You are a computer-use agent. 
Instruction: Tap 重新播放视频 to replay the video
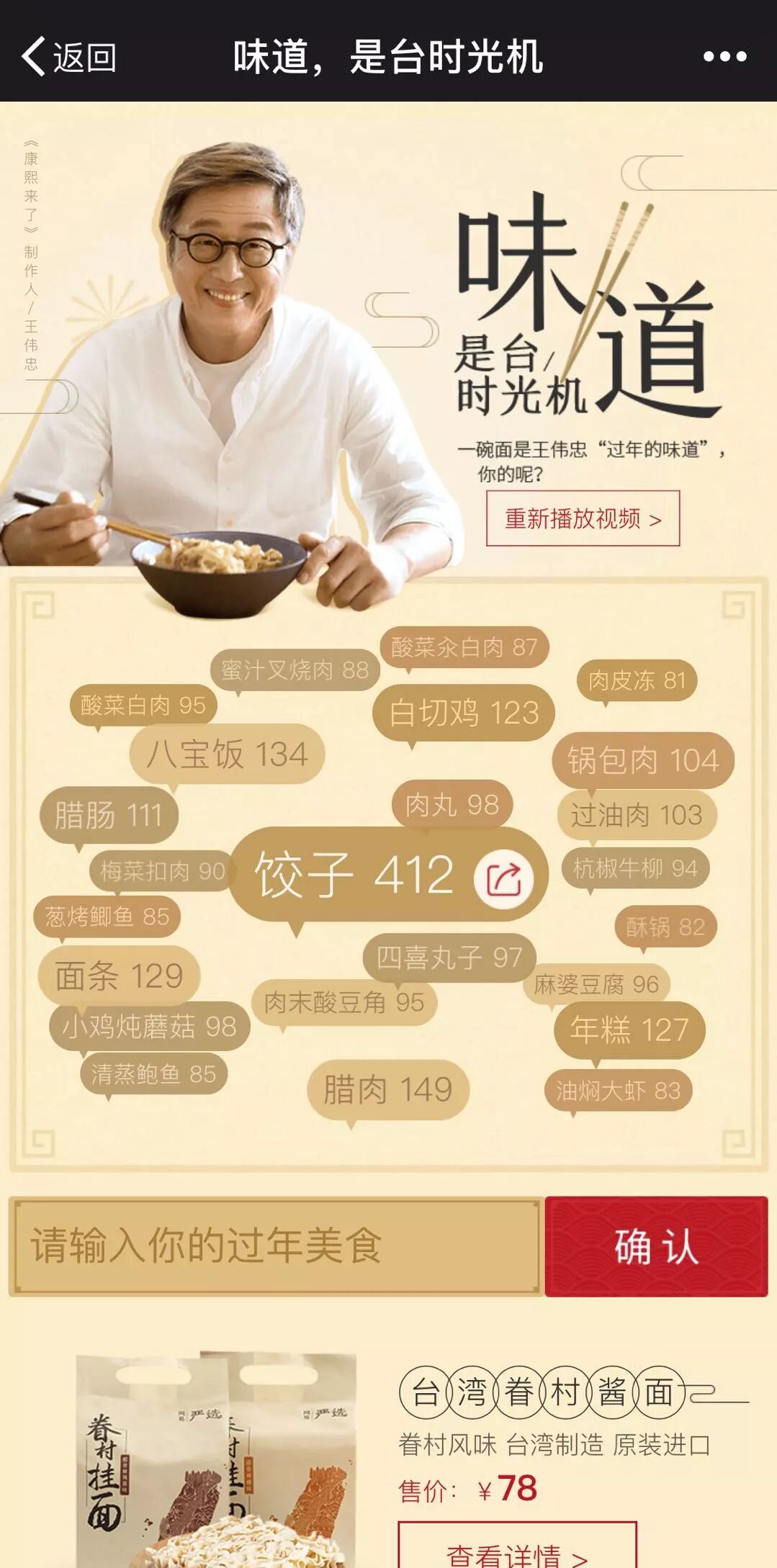pyautogui.click(x=583, y=518)
